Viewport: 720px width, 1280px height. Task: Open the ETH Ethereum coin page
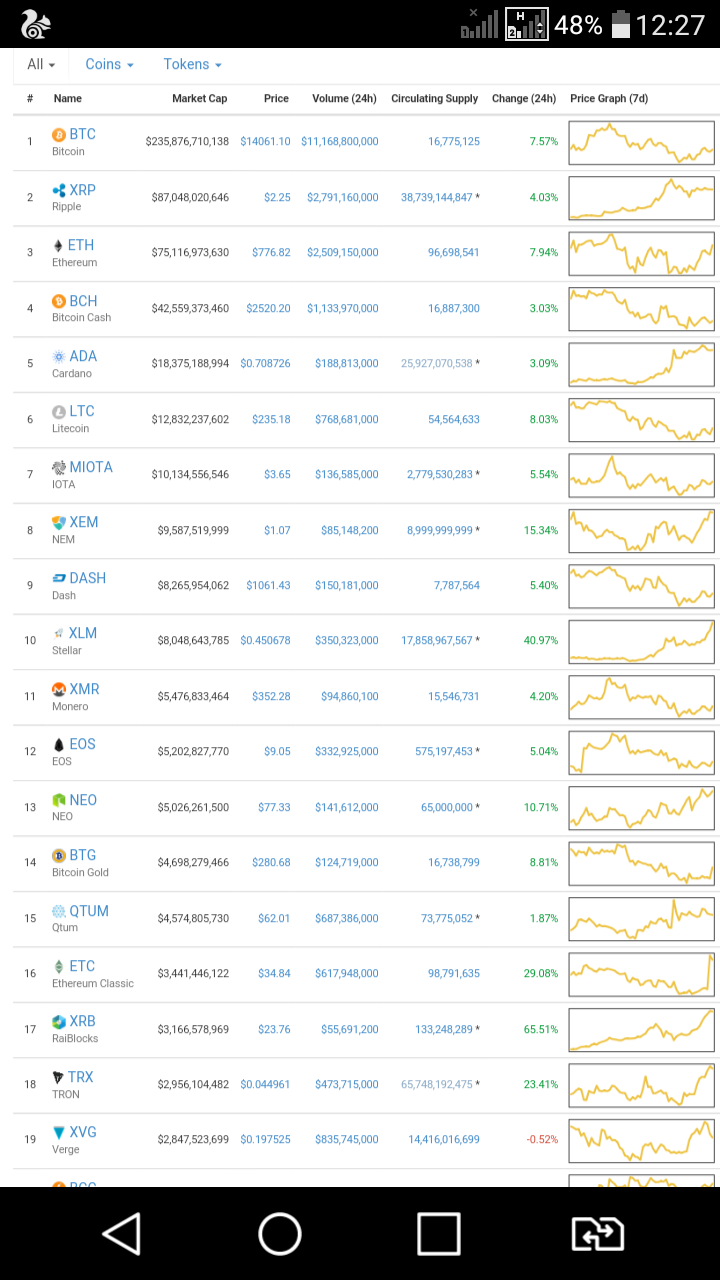tap(81, 245)
